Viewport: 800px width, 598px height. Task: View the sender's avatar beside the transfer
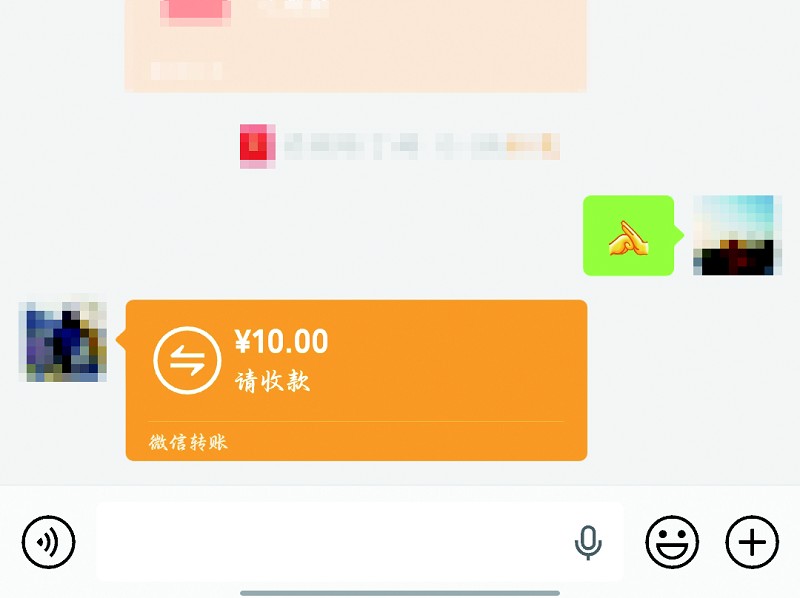point(62,341)
